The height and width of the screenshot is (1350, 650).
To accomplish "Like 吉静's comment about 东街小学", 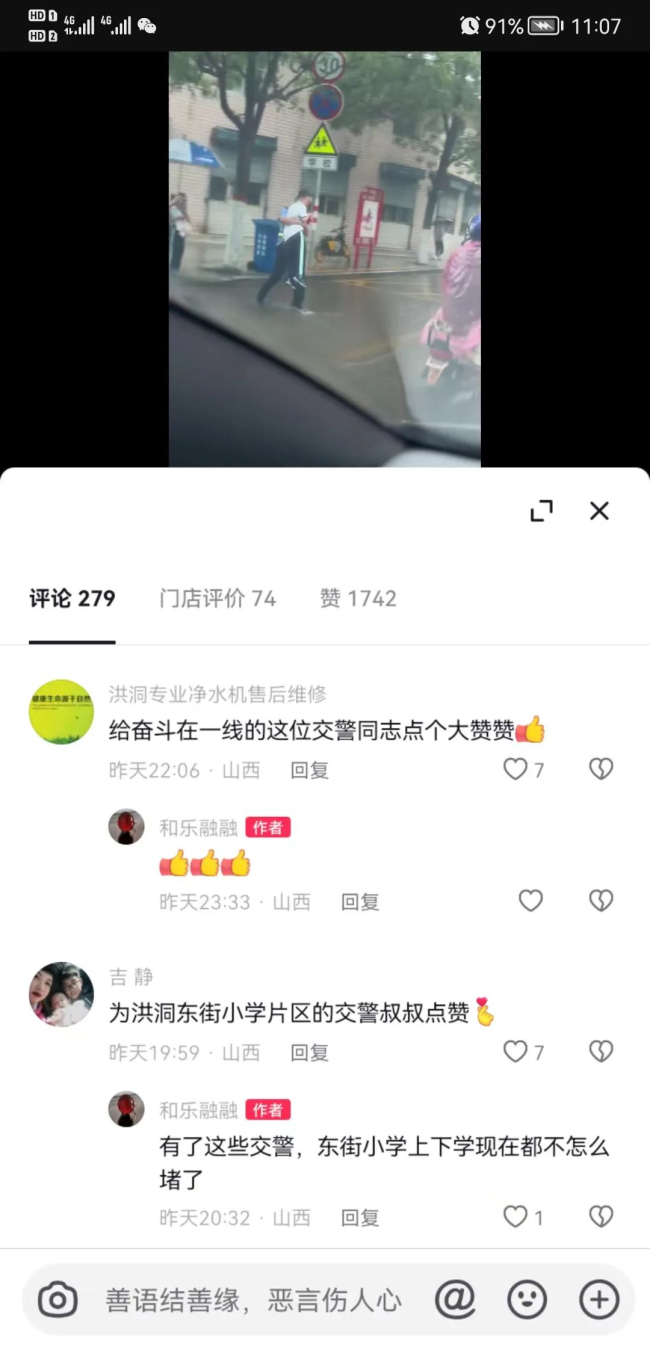I will tap(516, 1051).
